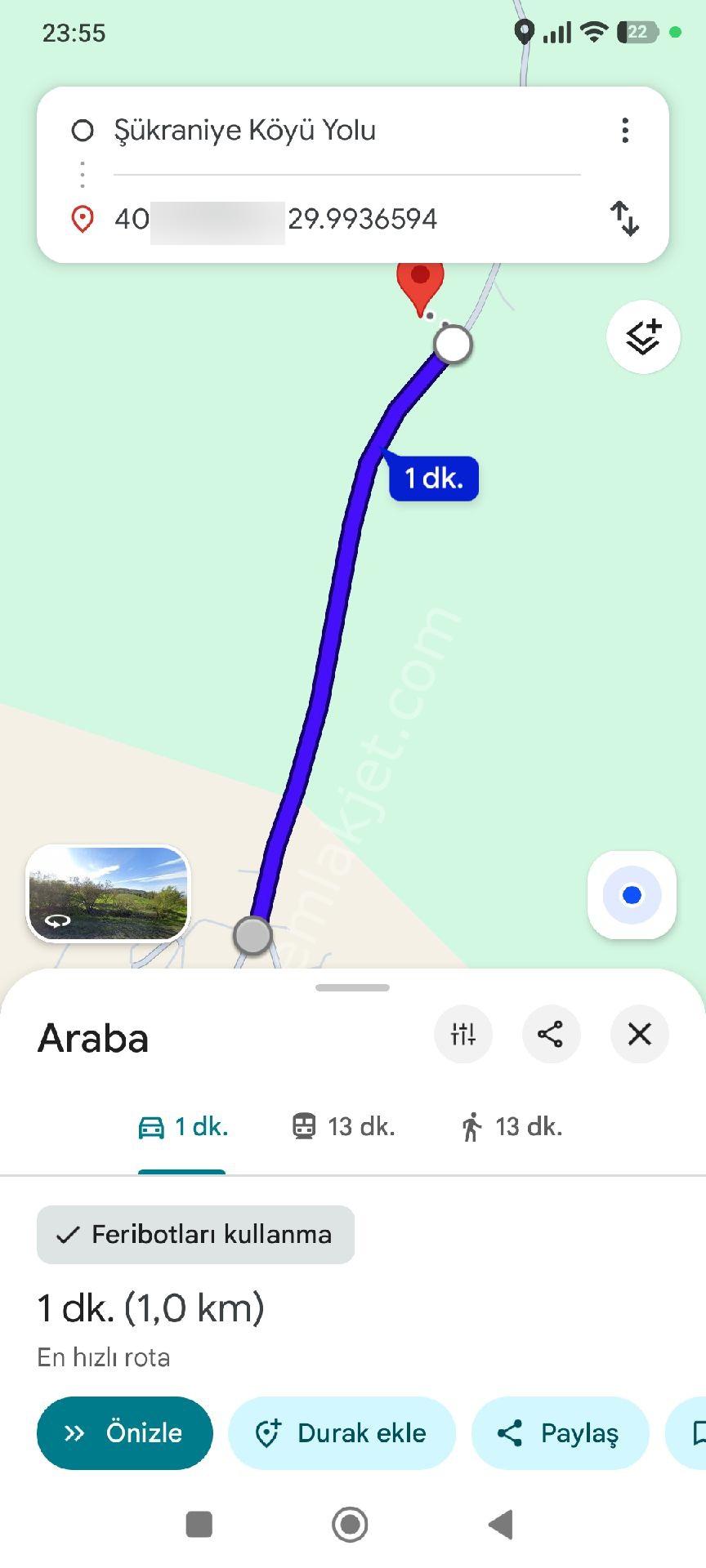Open the map layers button
The width and height of the screenshot is (706, 1568).
point(643,337)
